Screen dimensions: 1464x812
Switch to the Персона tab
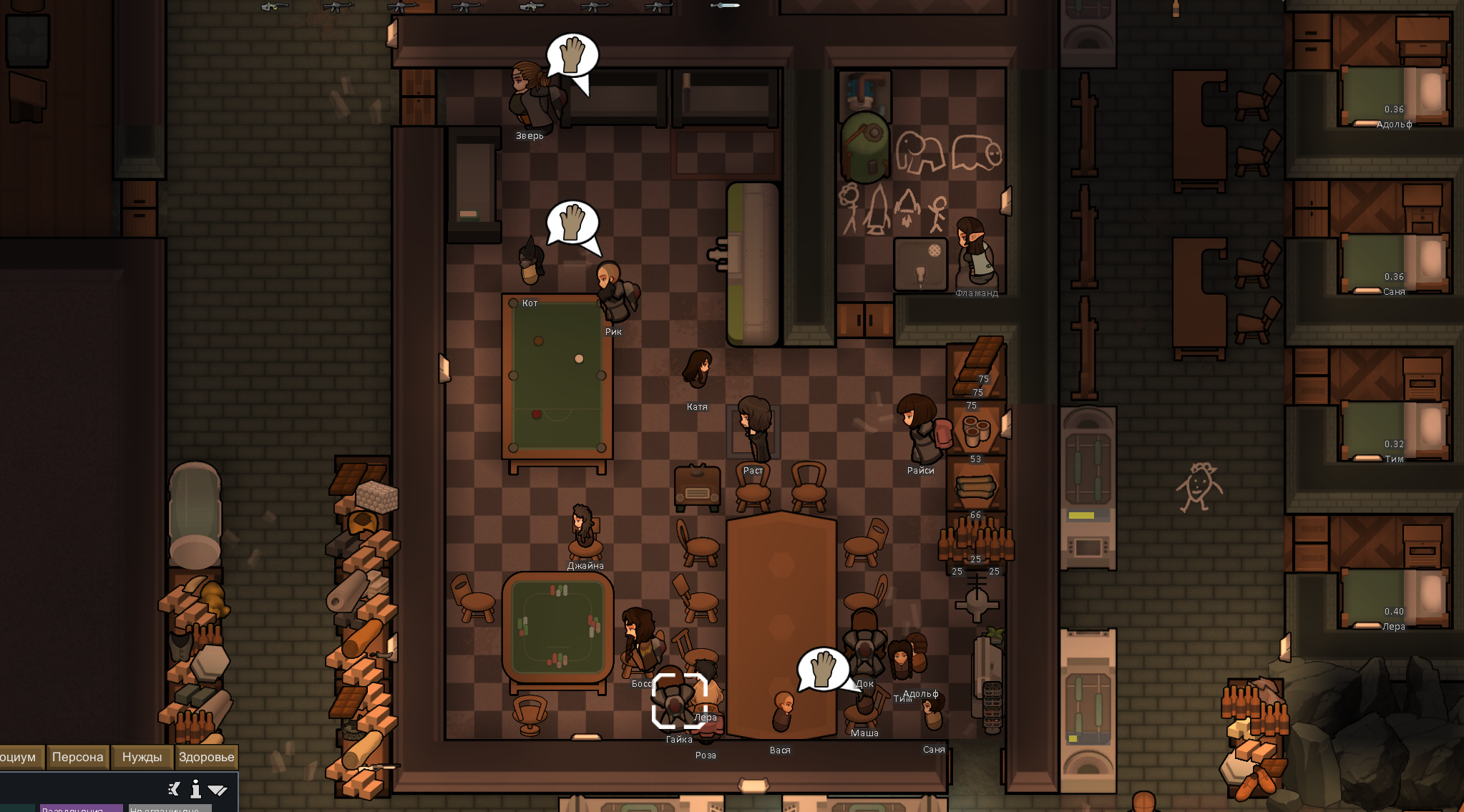pyautogui.click(x=77, y=757)
